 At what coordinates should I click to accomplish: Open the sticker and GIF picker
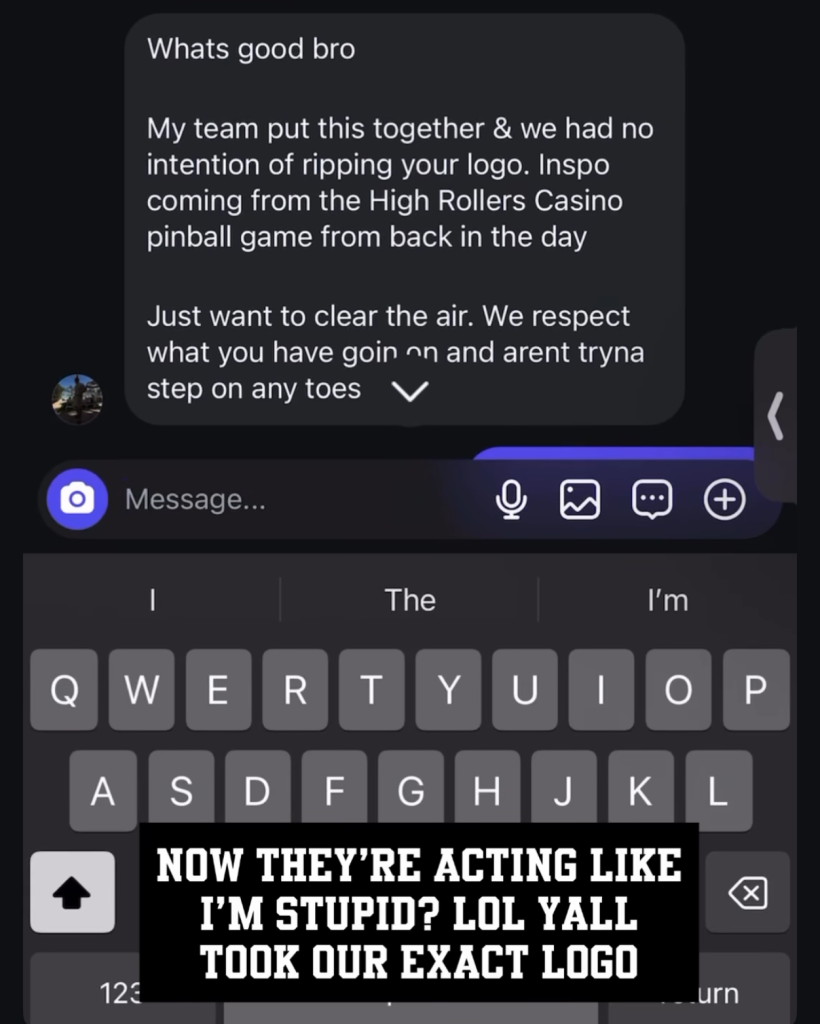(x=652, y=498)
